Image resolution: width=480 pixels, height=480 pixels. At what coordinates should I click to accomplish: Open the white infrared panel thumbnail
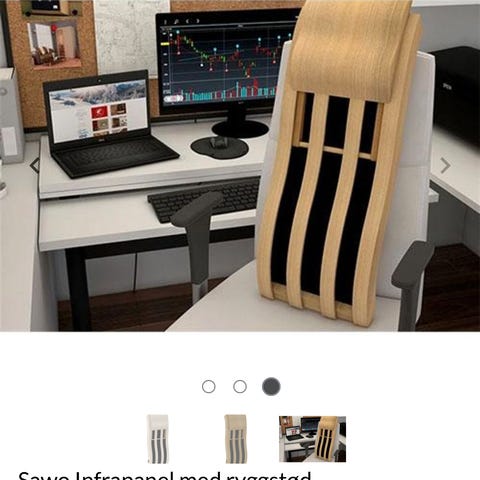[158, 439]
